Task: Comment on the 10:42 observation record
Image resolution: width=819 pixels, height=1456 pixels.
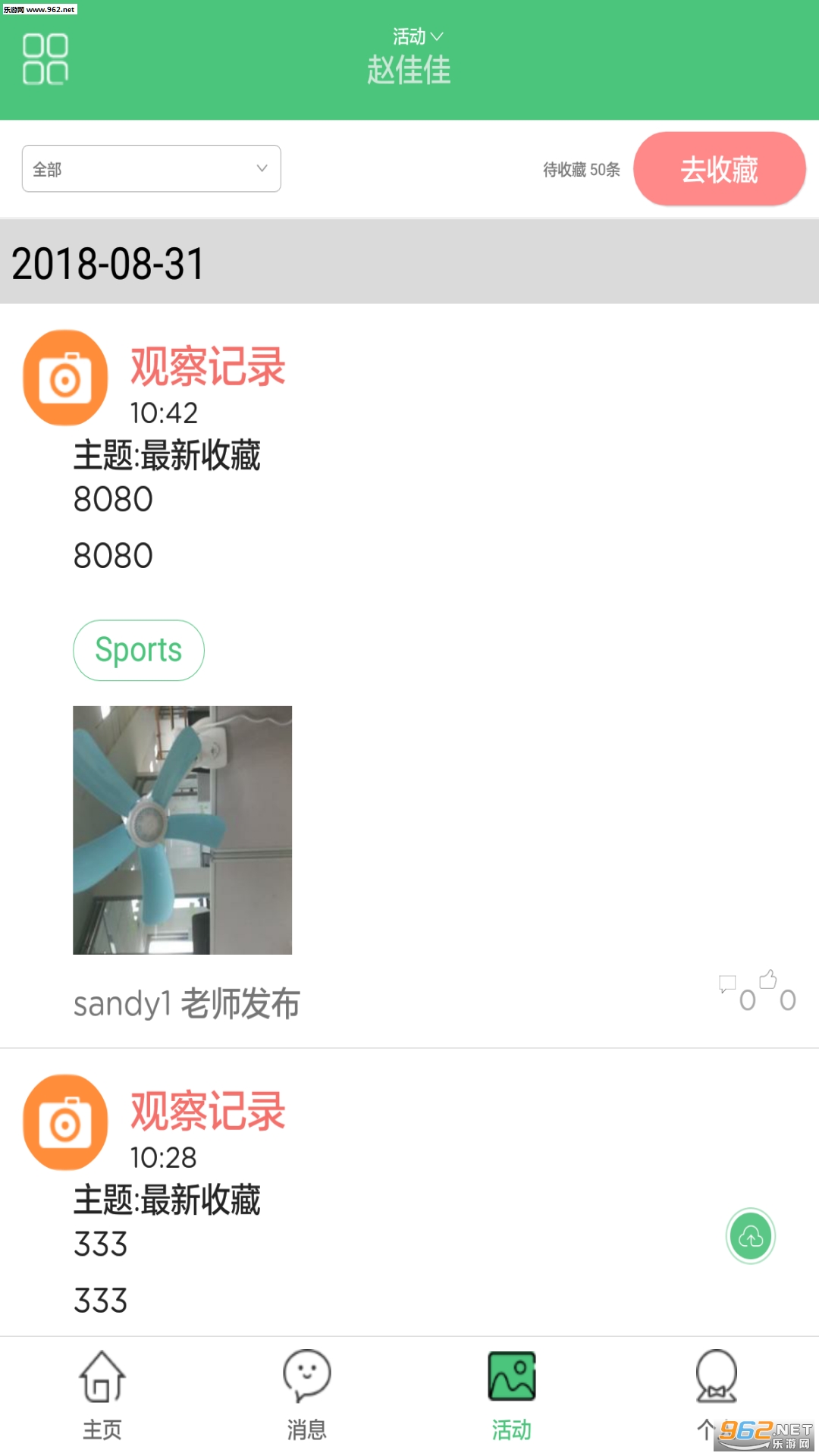Action: (x=728, y=985)
